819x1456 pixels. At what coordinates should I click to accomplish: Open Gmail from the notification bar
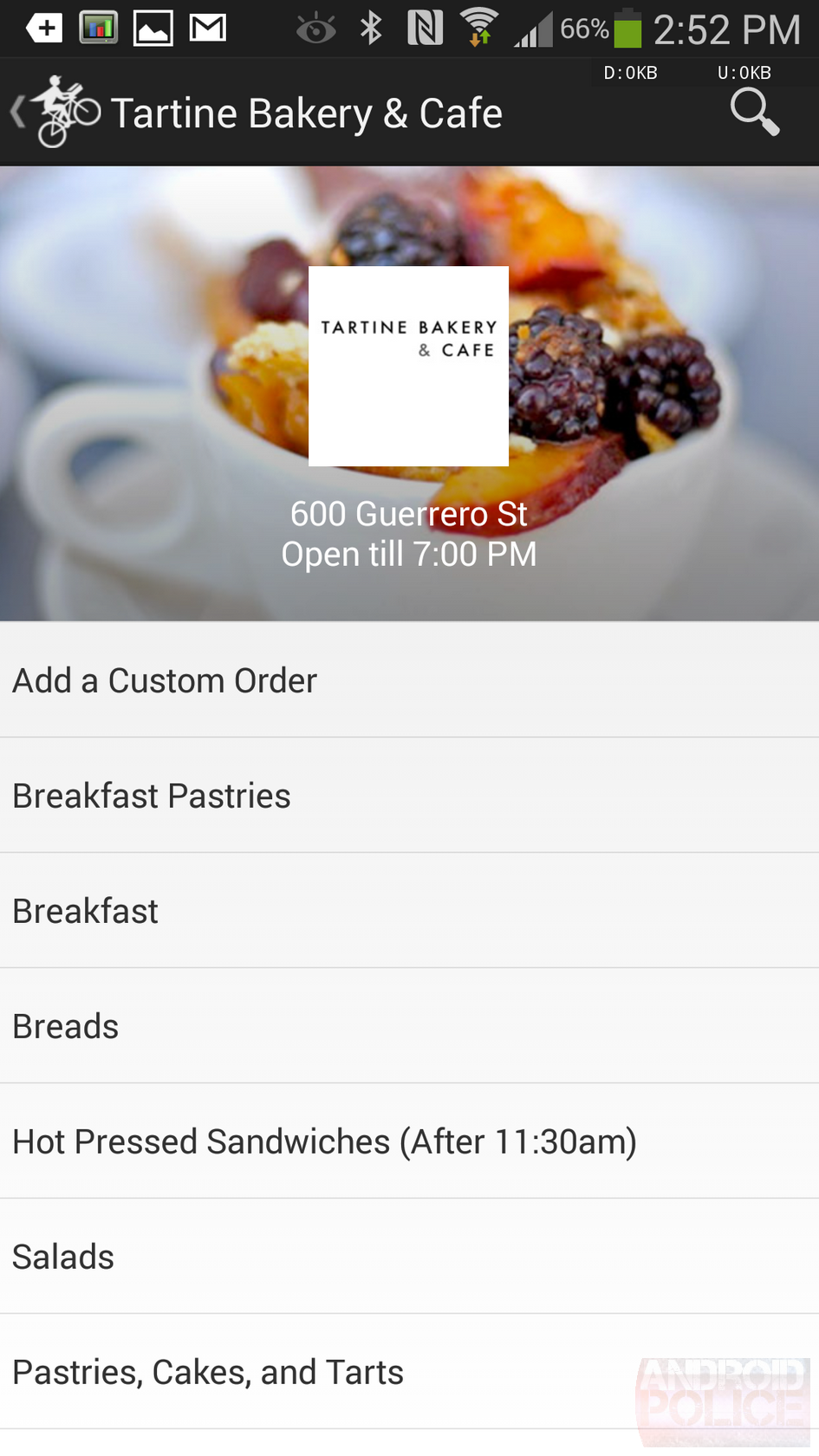(x=207, y=27)
